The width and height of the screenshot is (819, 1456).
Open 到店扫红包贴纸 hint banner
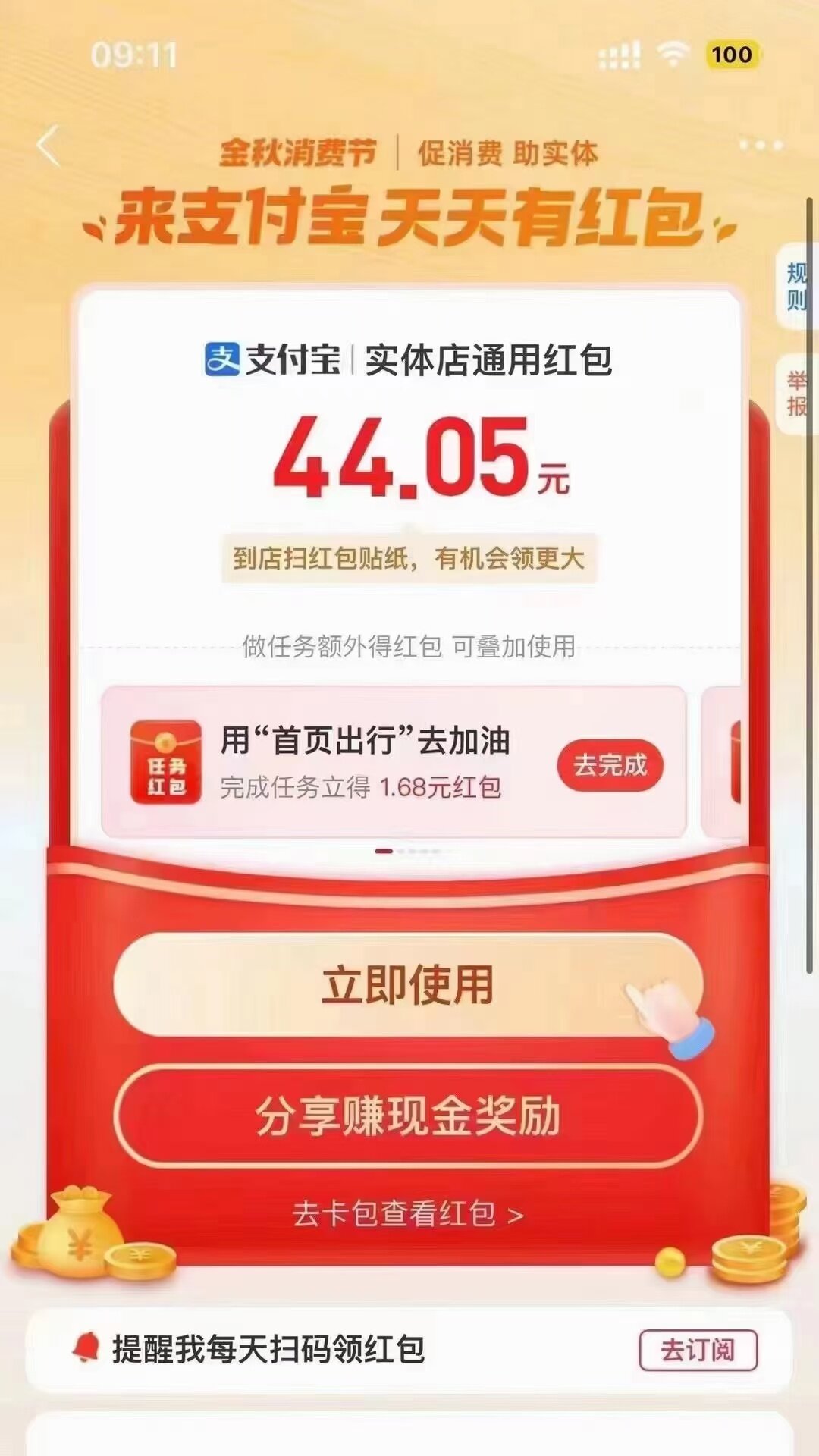click(x=409, y=558)
